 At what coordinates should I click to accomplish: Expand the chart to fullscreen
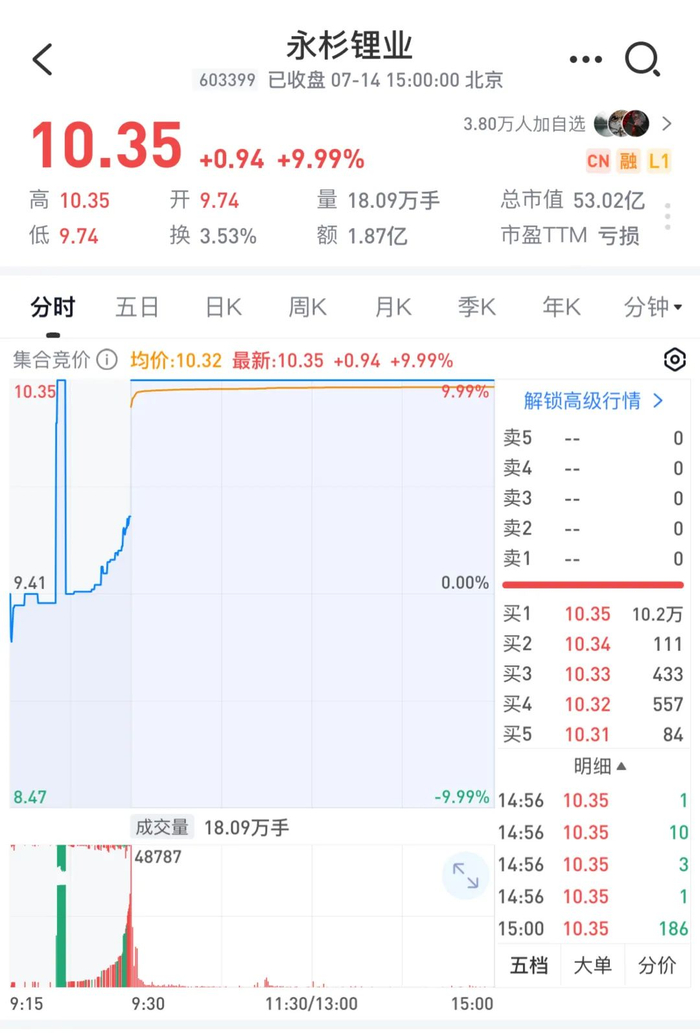[x=466, y=876]
